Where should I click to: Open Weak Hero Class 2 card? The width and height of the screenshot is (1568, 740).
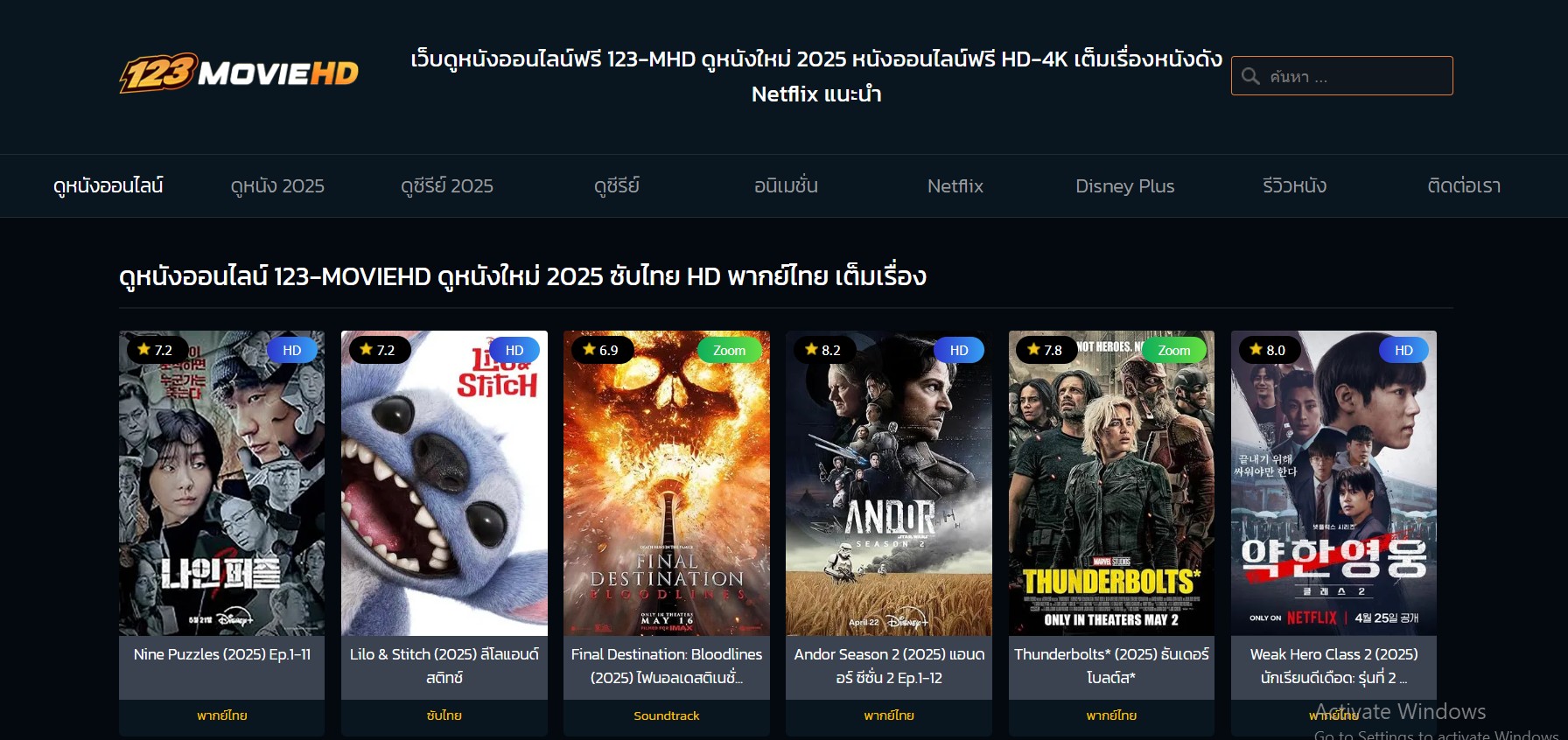pos(1333,483)
